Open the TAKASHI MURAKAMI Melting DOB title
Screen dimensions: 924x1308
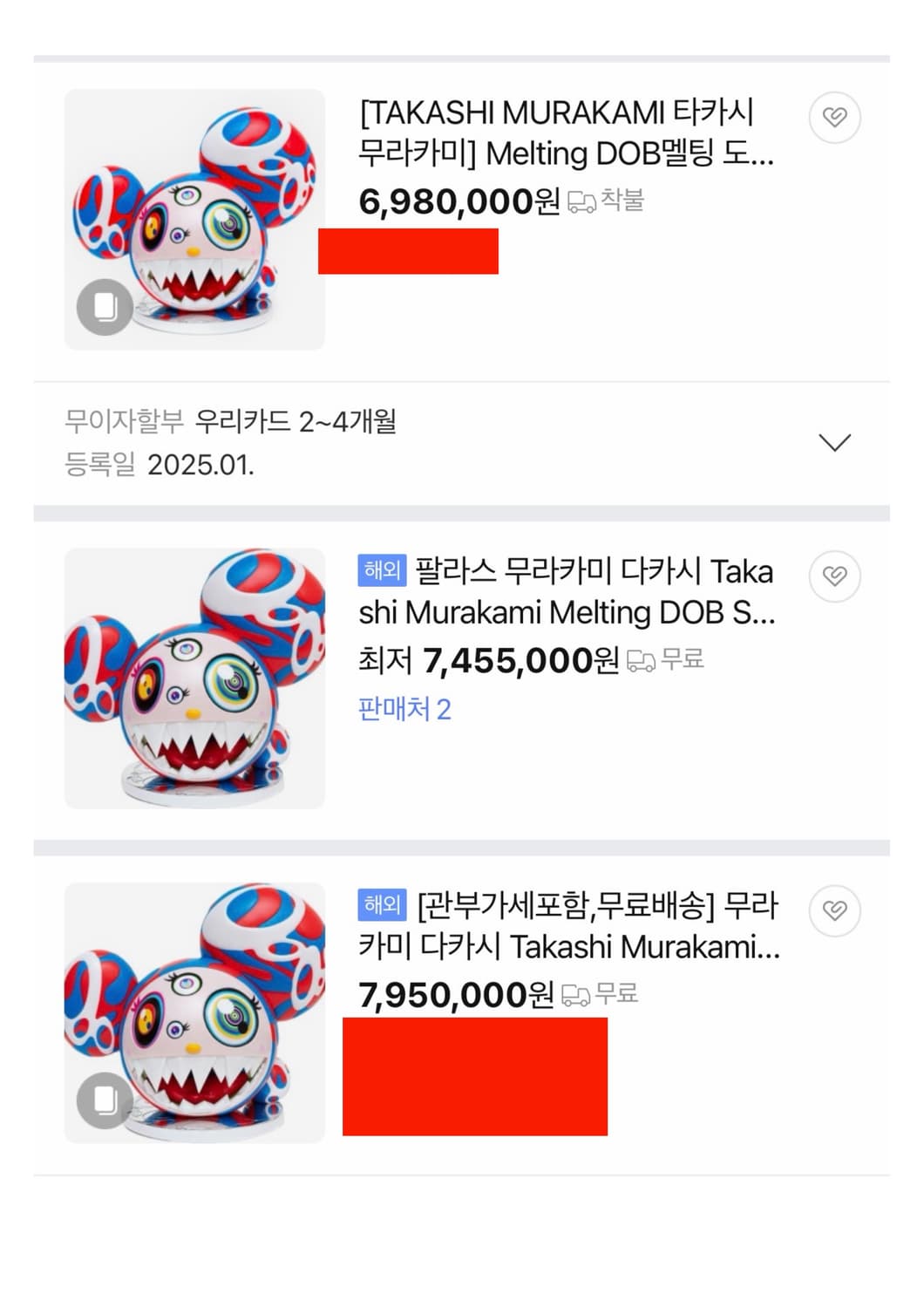click(567, 131)
